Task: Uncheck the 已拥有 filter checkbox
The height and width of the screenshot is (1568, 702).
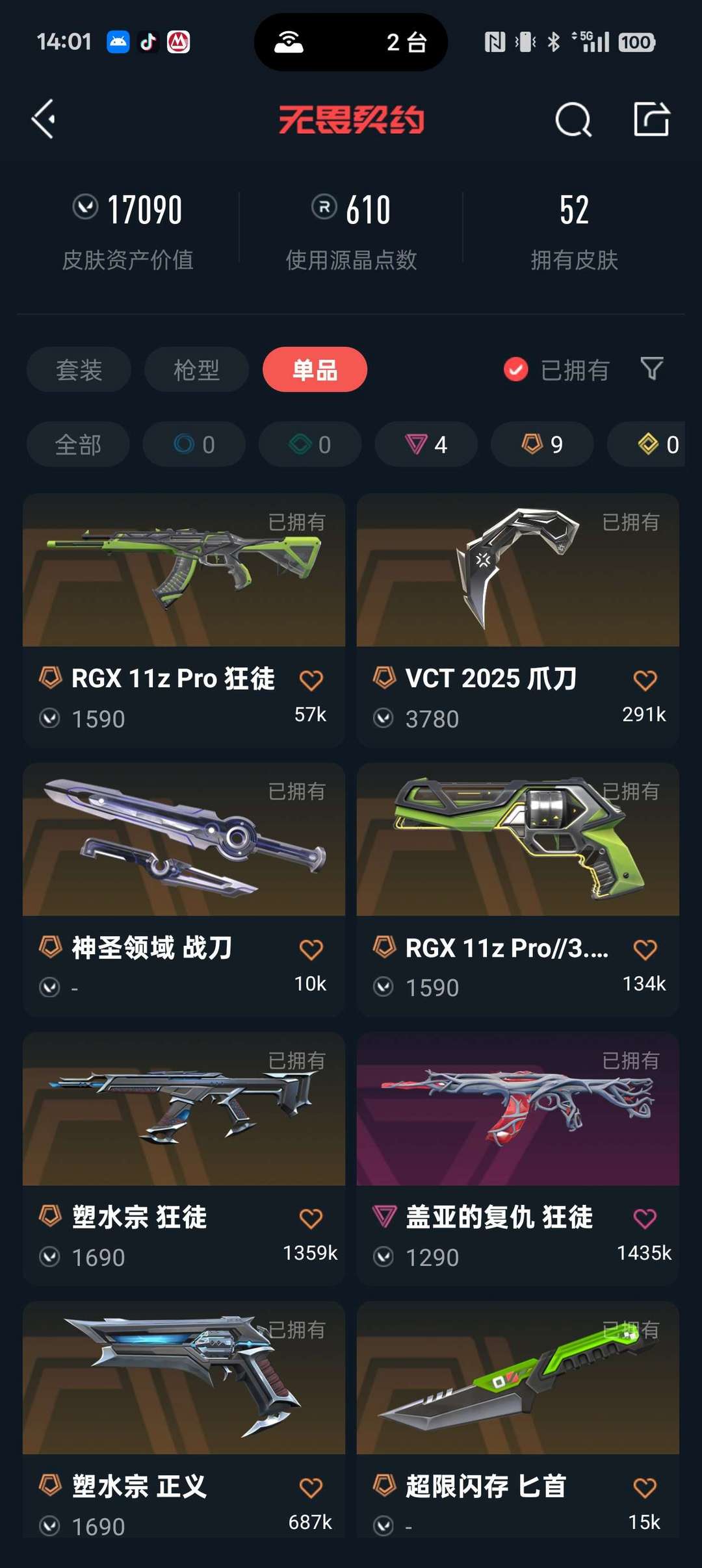Action: (x=516, y=370)
